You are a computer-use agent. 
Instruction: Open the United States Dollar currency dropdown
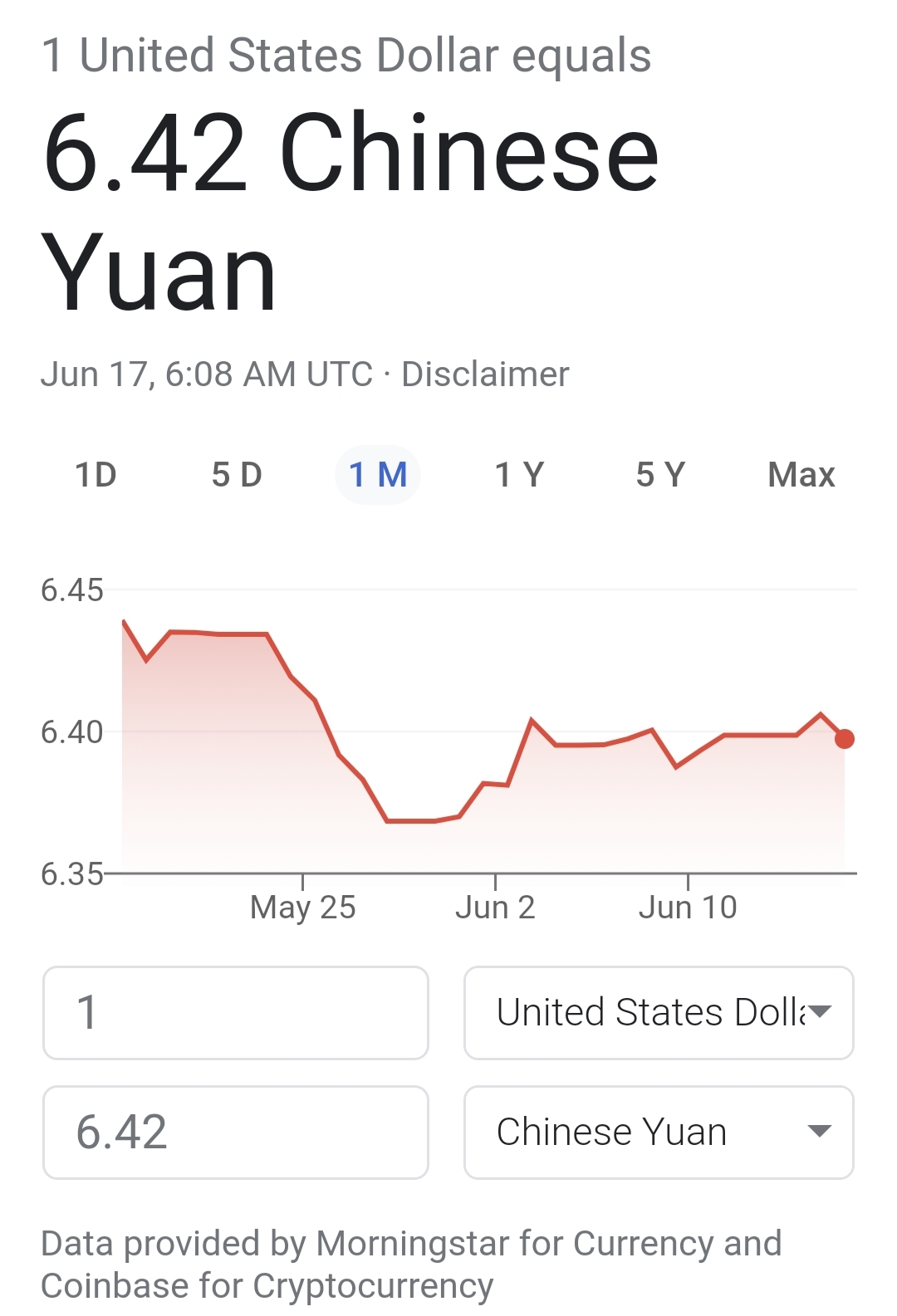click(x=659, y=1013)
